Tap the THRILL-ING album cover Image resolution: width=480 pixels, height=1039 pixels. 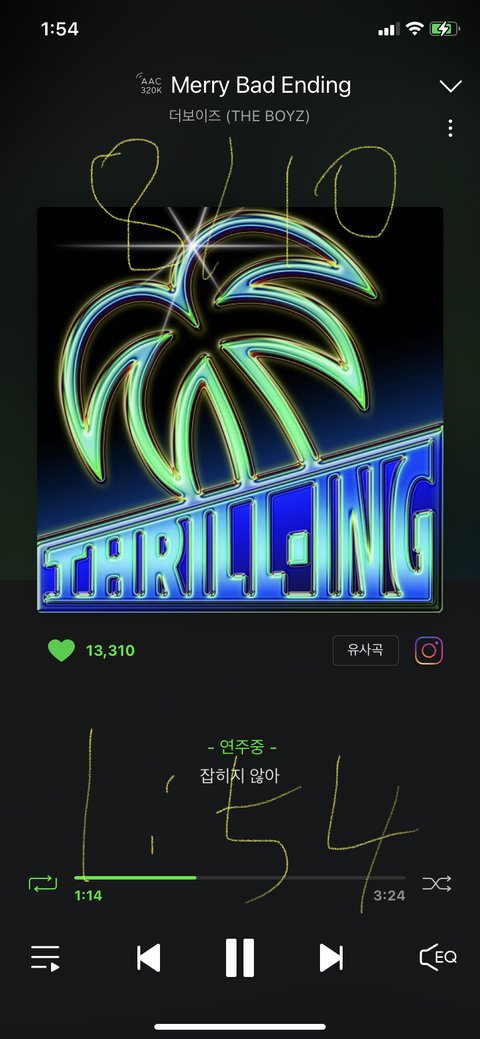click(x=239, y=410)
